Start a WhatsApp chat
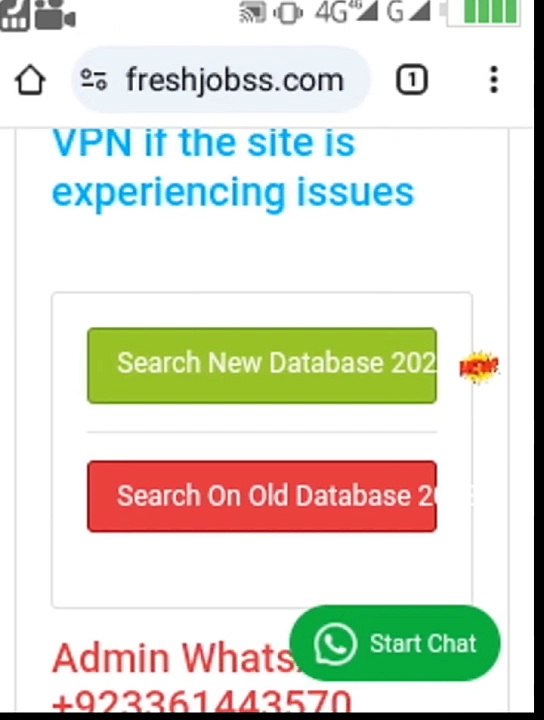 395,643
